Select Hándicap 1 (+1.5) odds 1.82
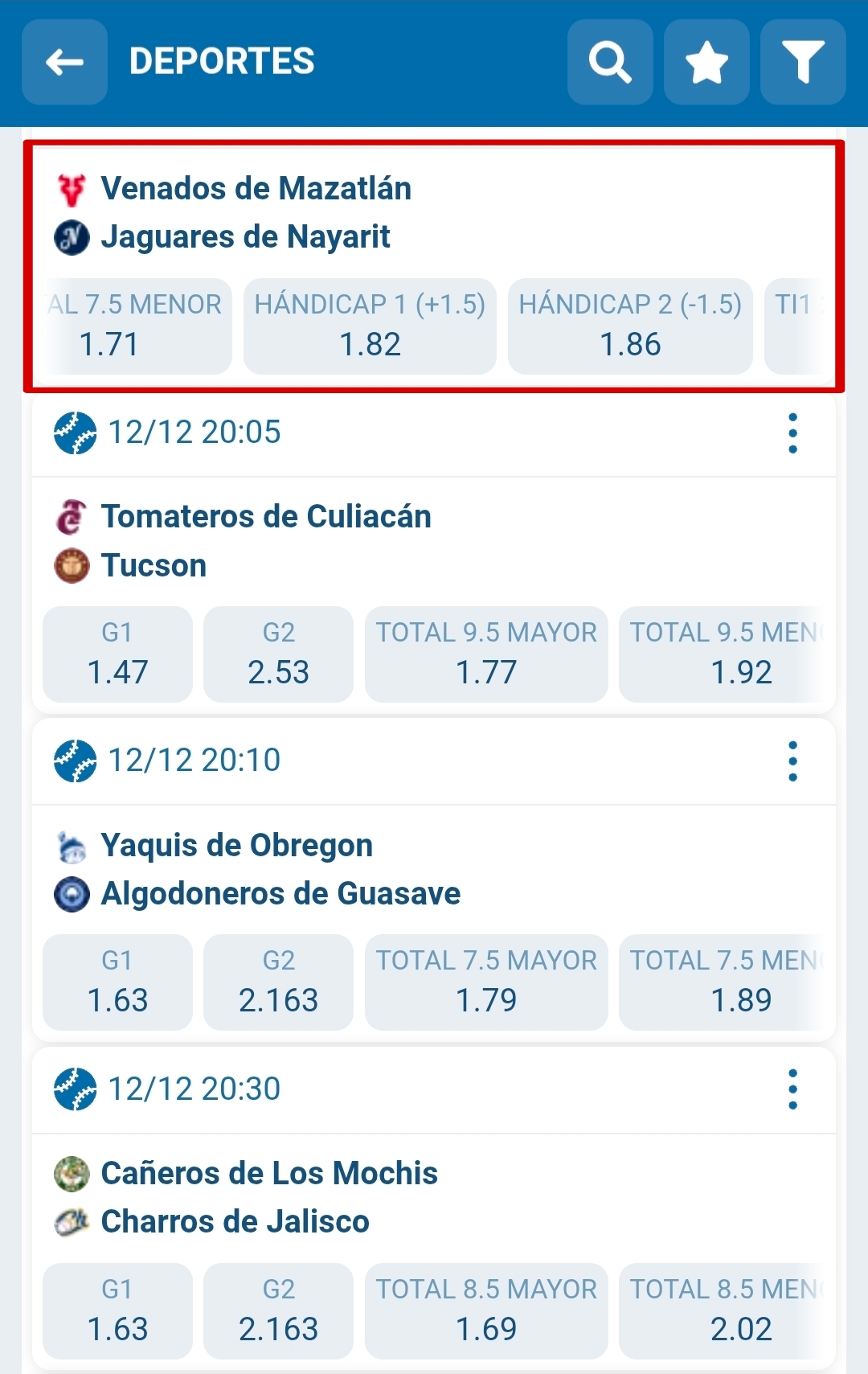Screen dimensions: 868x1374 pos(370,326)
